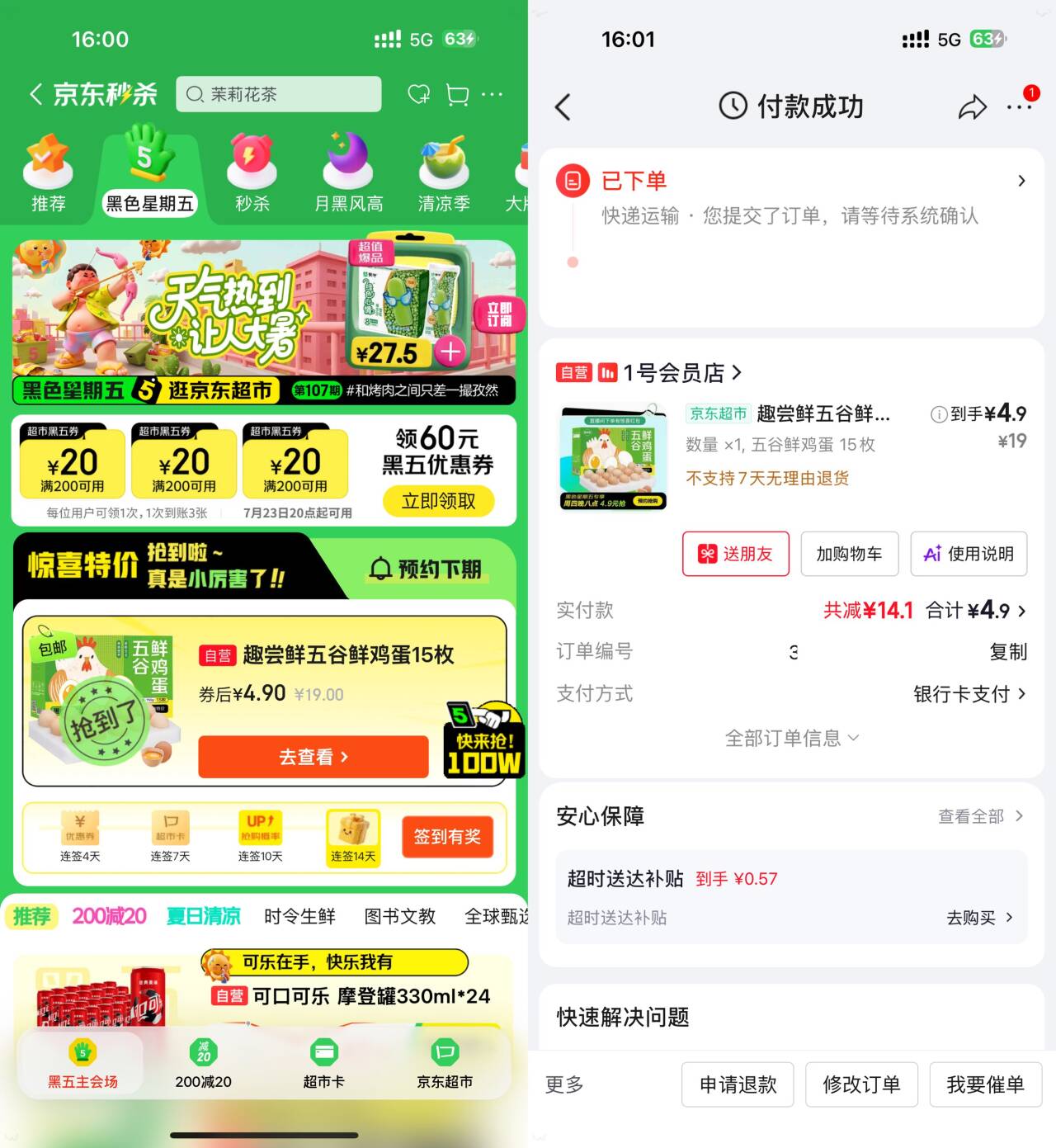Claim coupons with 立即领取

tap(438, 501)
